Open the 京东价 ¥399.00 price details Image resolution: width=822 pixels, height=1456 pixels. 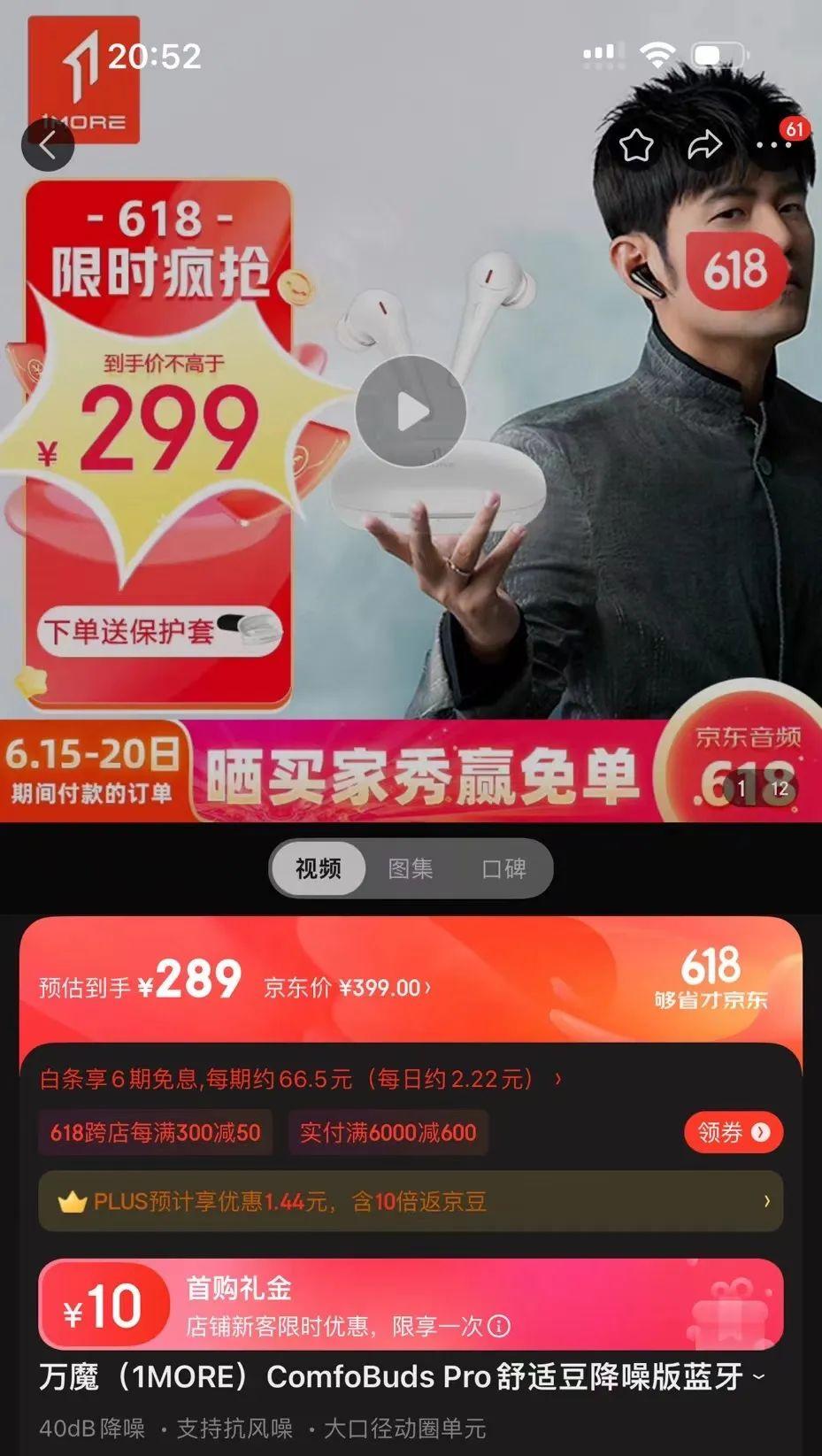pos(347,987)
